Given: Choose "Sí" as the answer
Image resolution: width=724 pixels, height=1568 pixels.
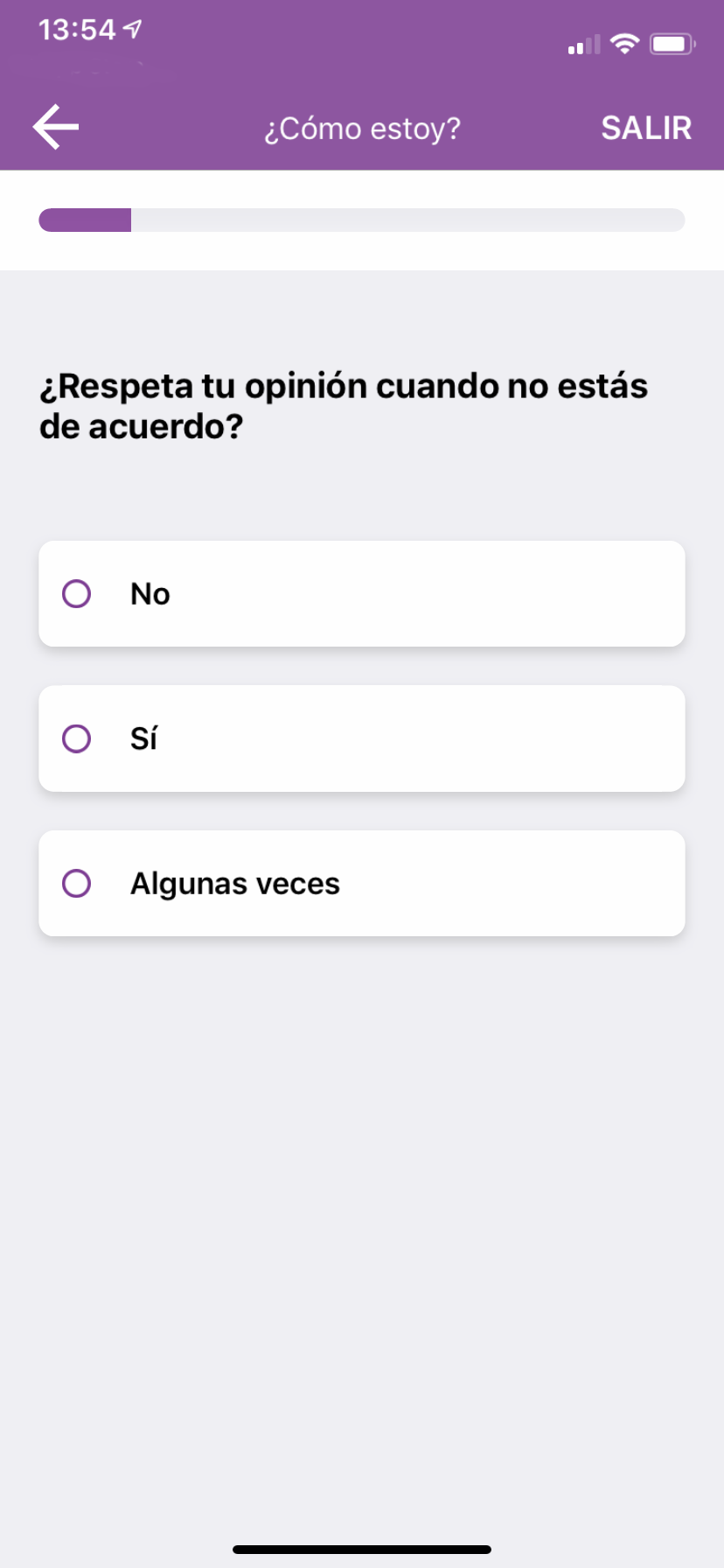Looking at the screenshot, I should click(361, 738).
